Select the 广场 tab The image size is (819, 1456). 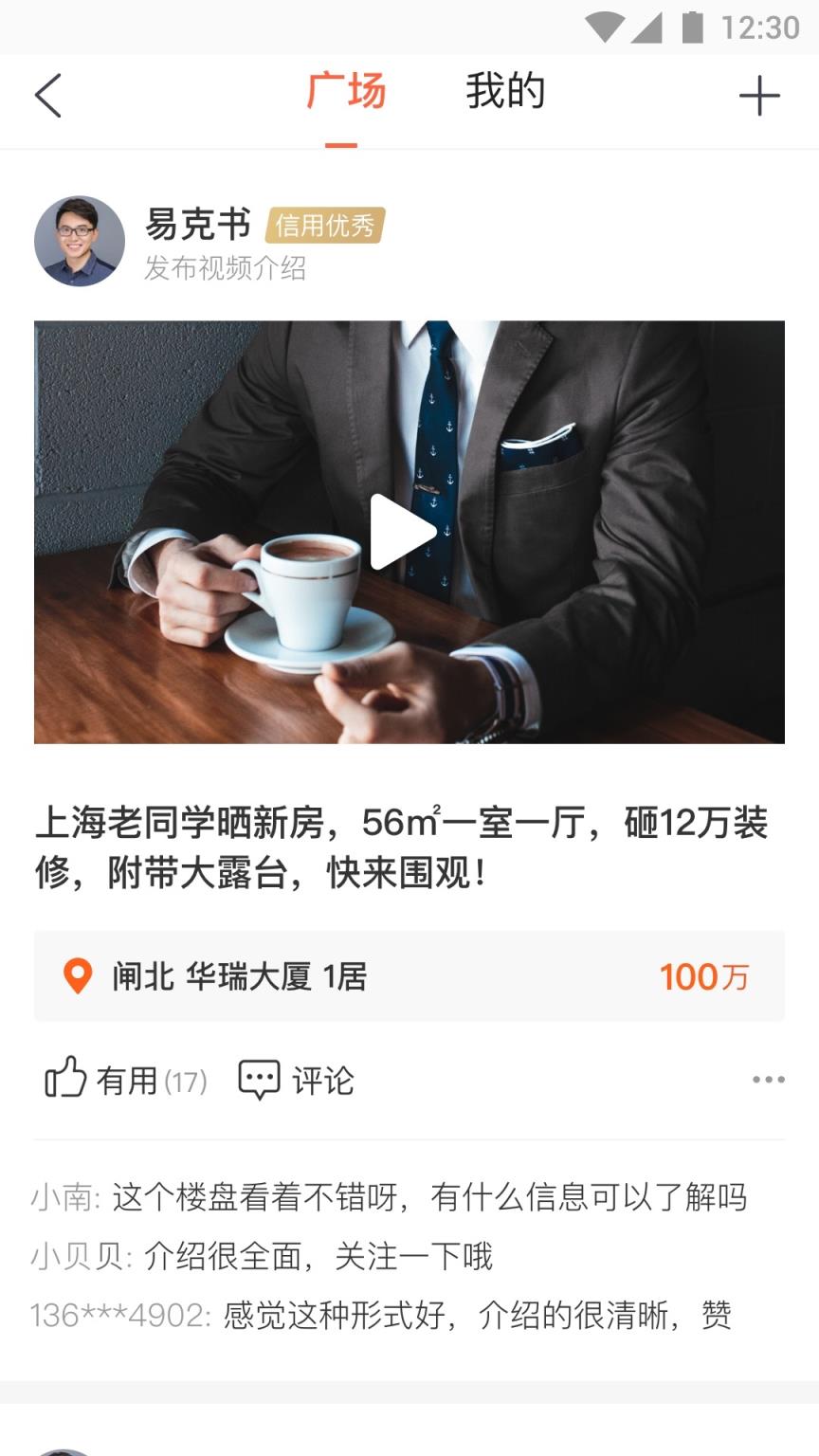346,92
